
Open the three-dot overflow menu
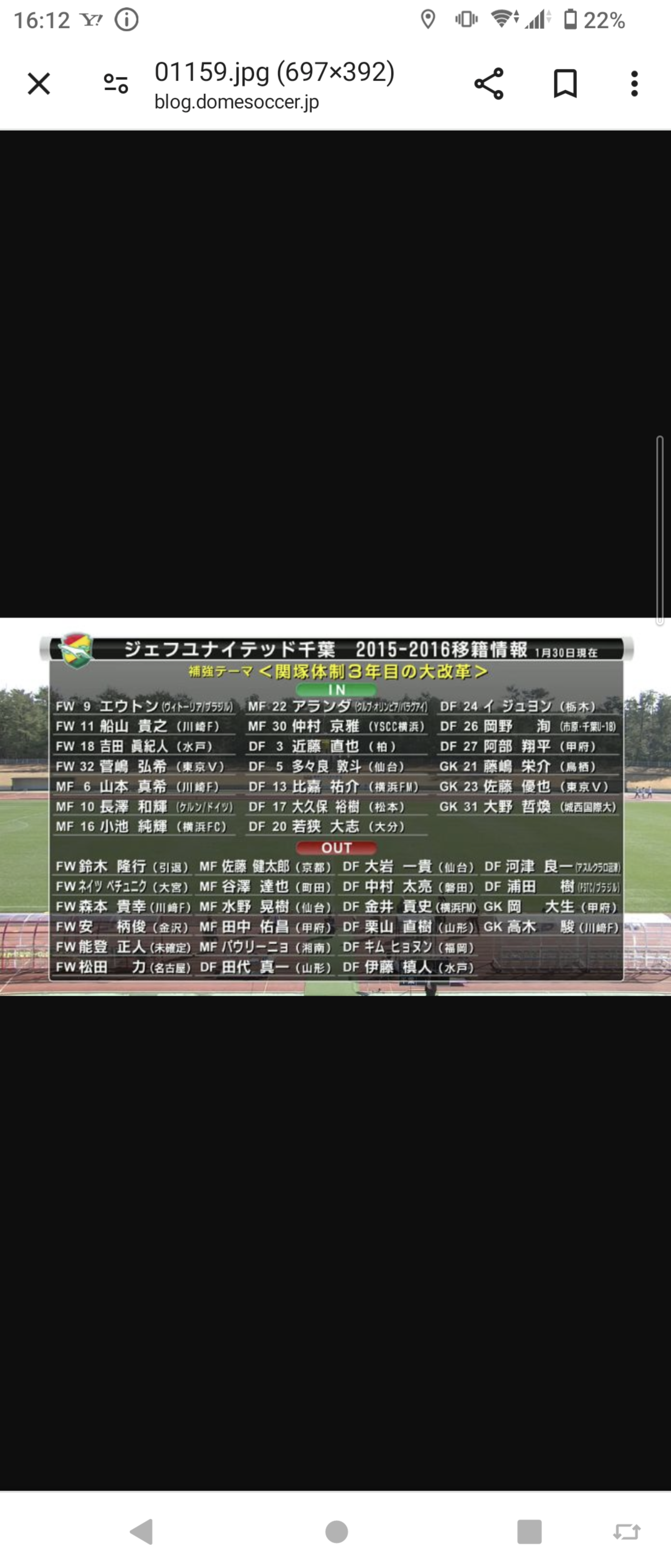[x=634, y=83]
